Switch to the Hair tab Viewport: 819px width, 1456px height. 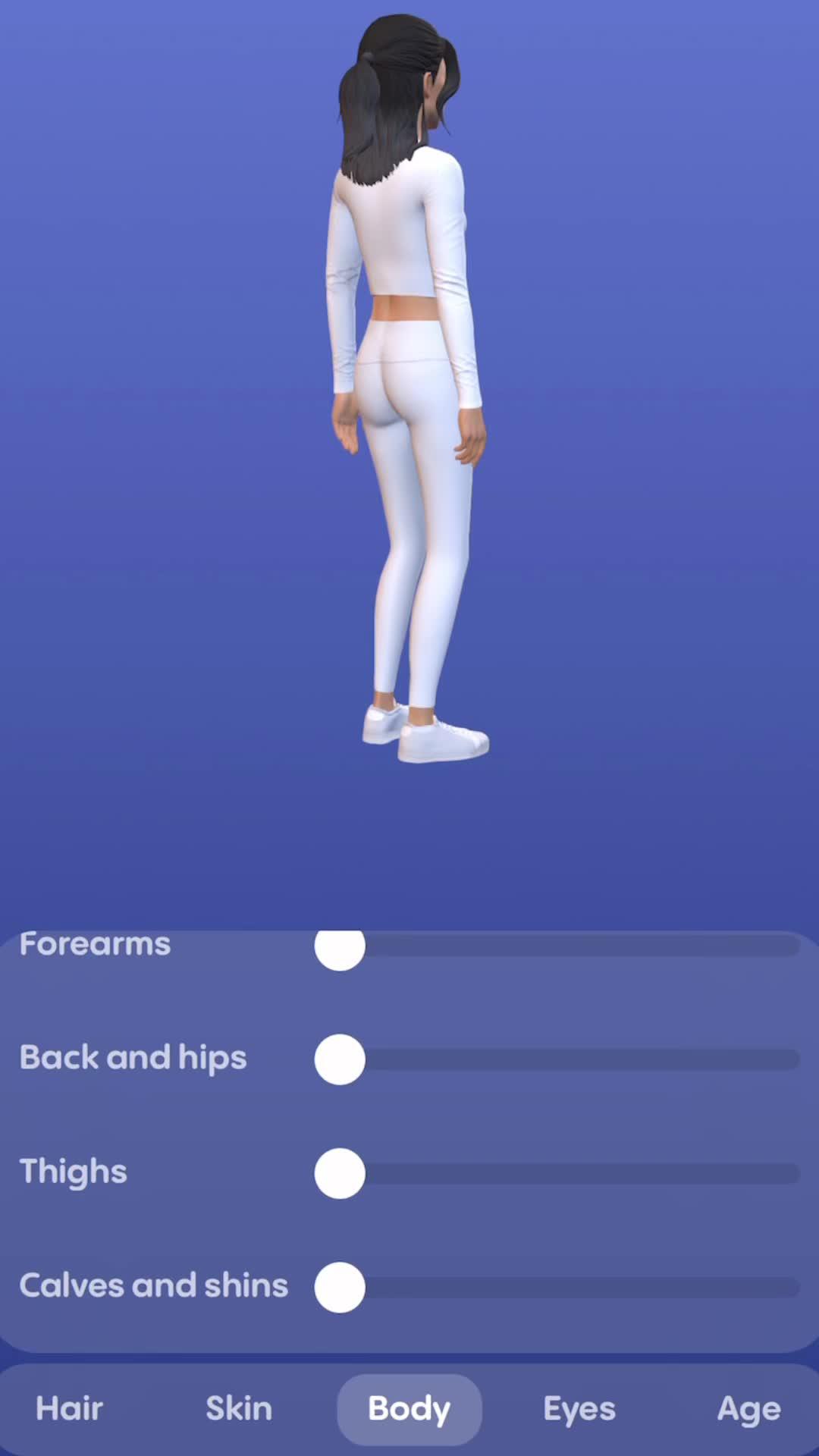pos(69,1409)
